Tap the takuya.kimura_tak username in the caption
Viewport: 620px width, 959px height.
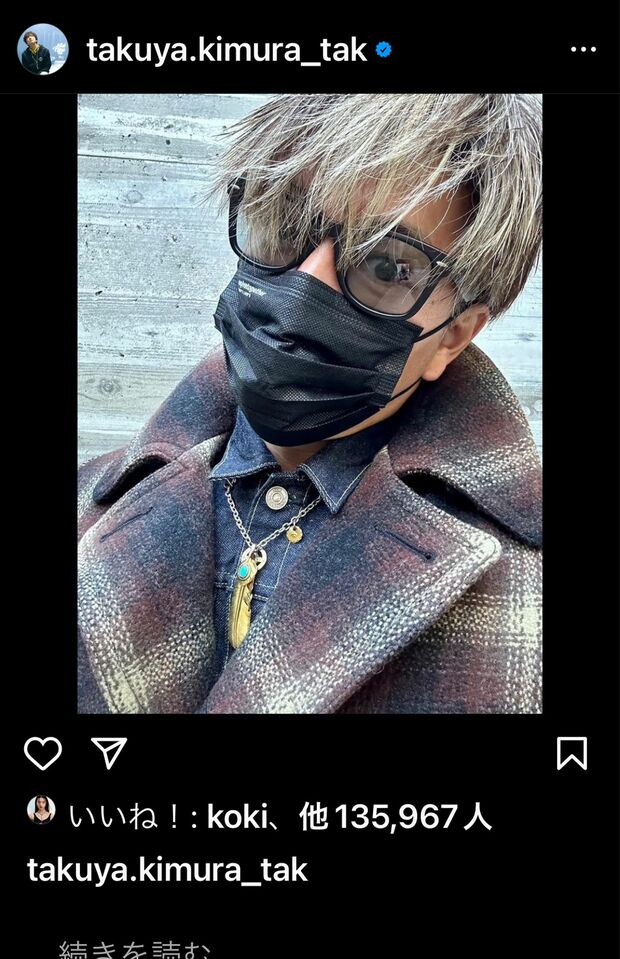[x=167, y=870]
